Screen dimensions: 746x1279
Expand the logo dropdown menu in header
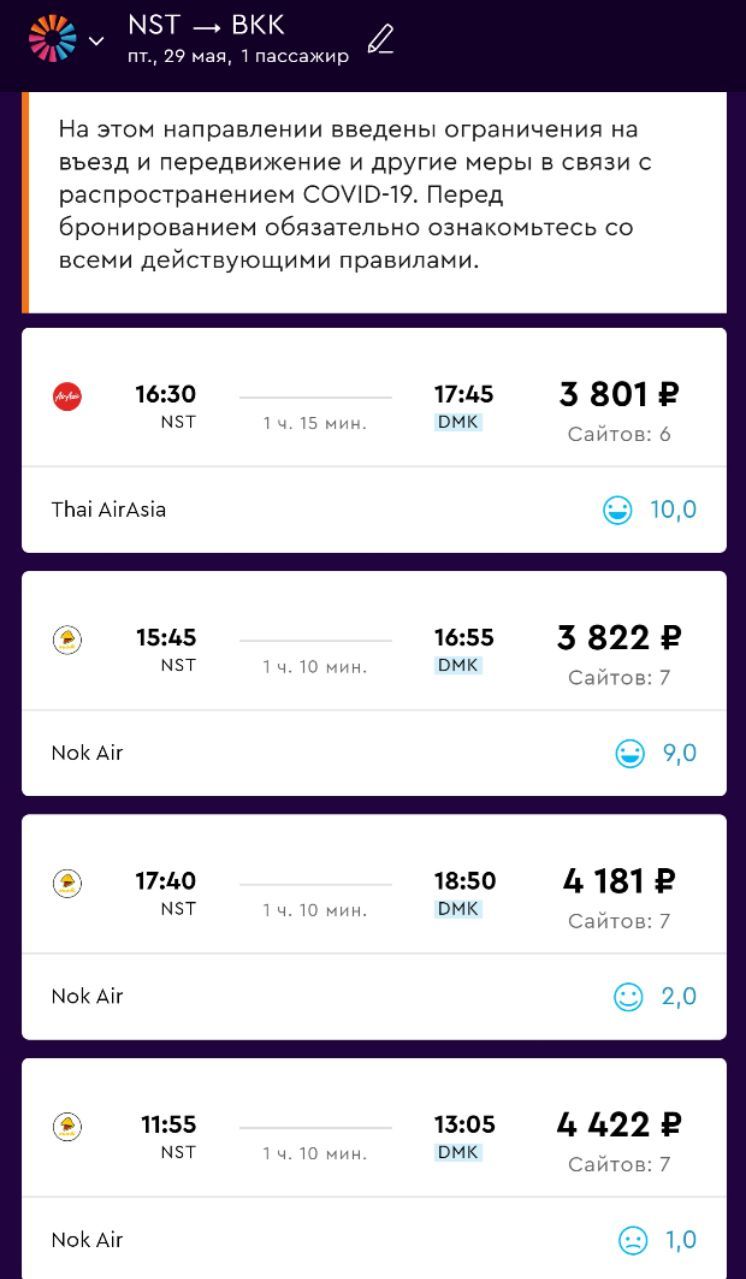coord(67,40)
